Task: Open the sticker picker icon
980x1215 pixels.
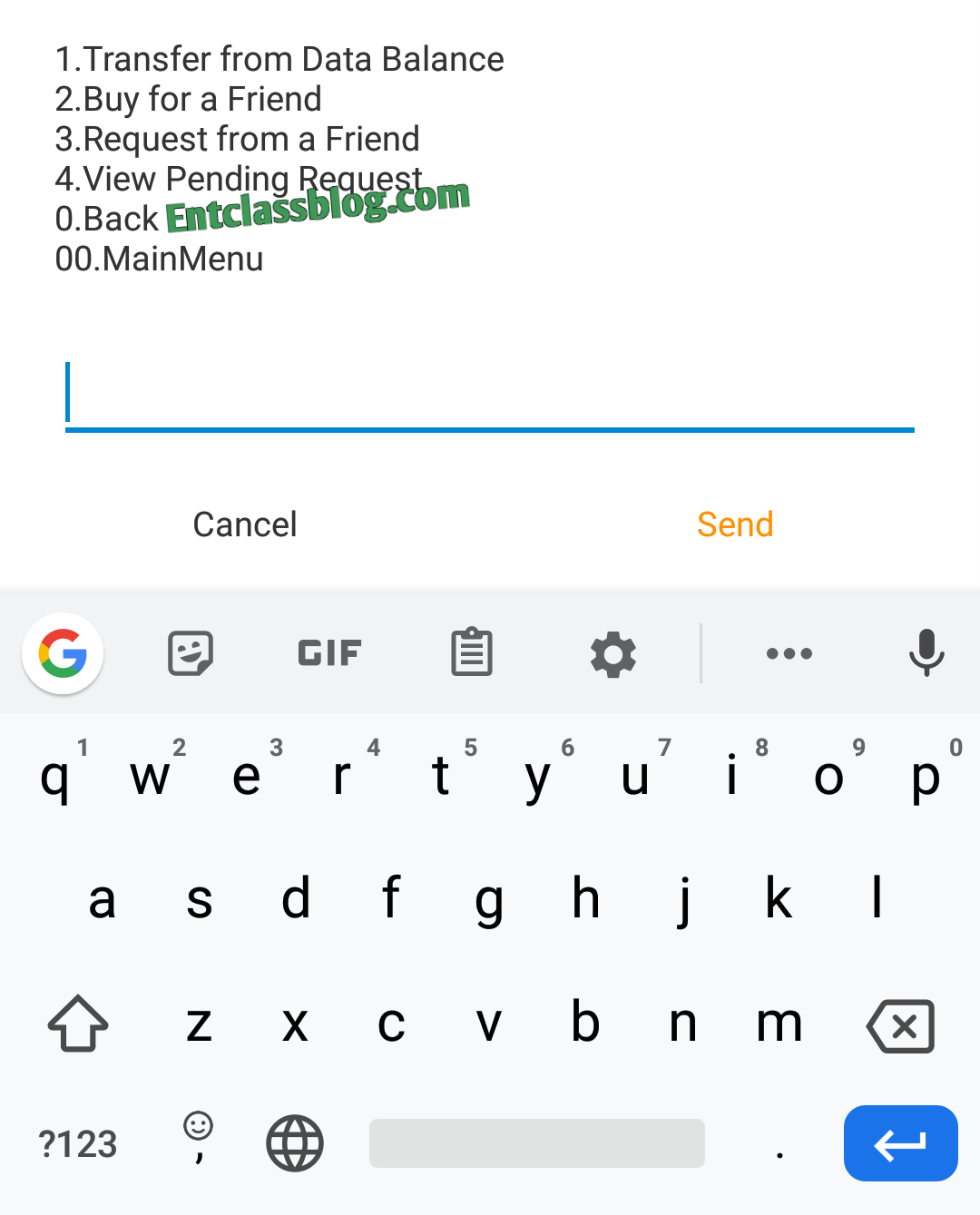Action: (x=190, y=653)
